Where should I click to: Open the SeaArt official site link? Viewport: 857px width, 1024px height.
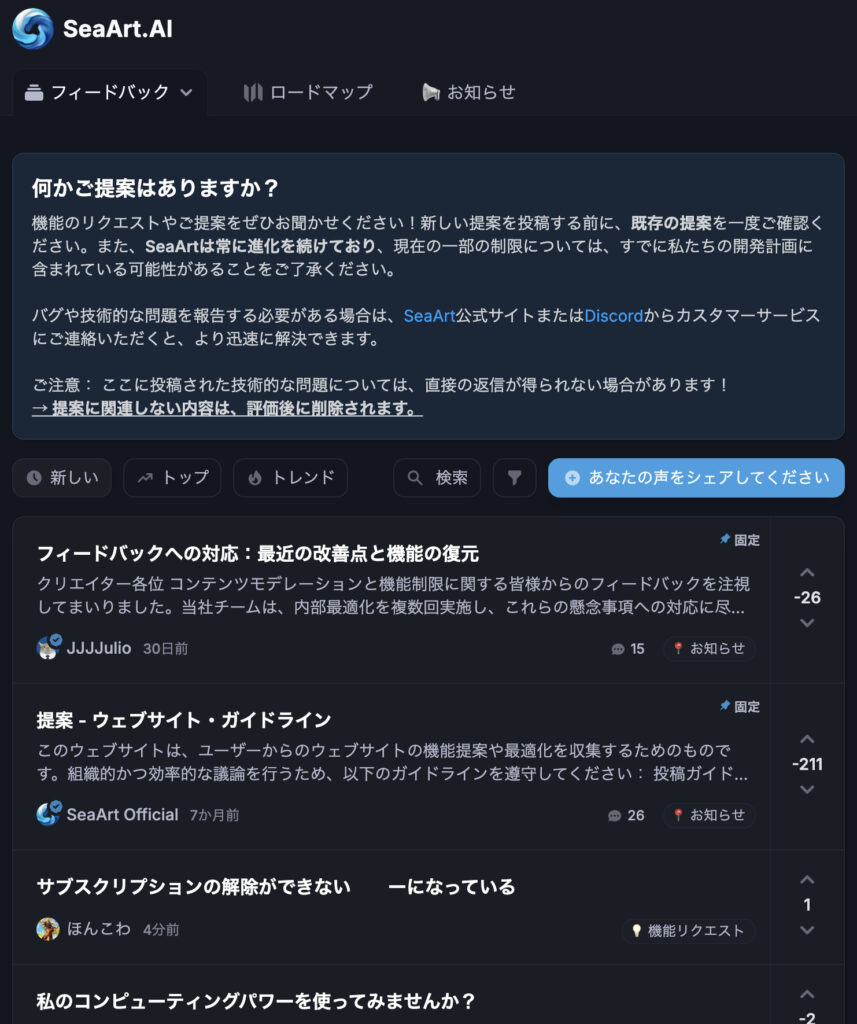pos(429,315)
